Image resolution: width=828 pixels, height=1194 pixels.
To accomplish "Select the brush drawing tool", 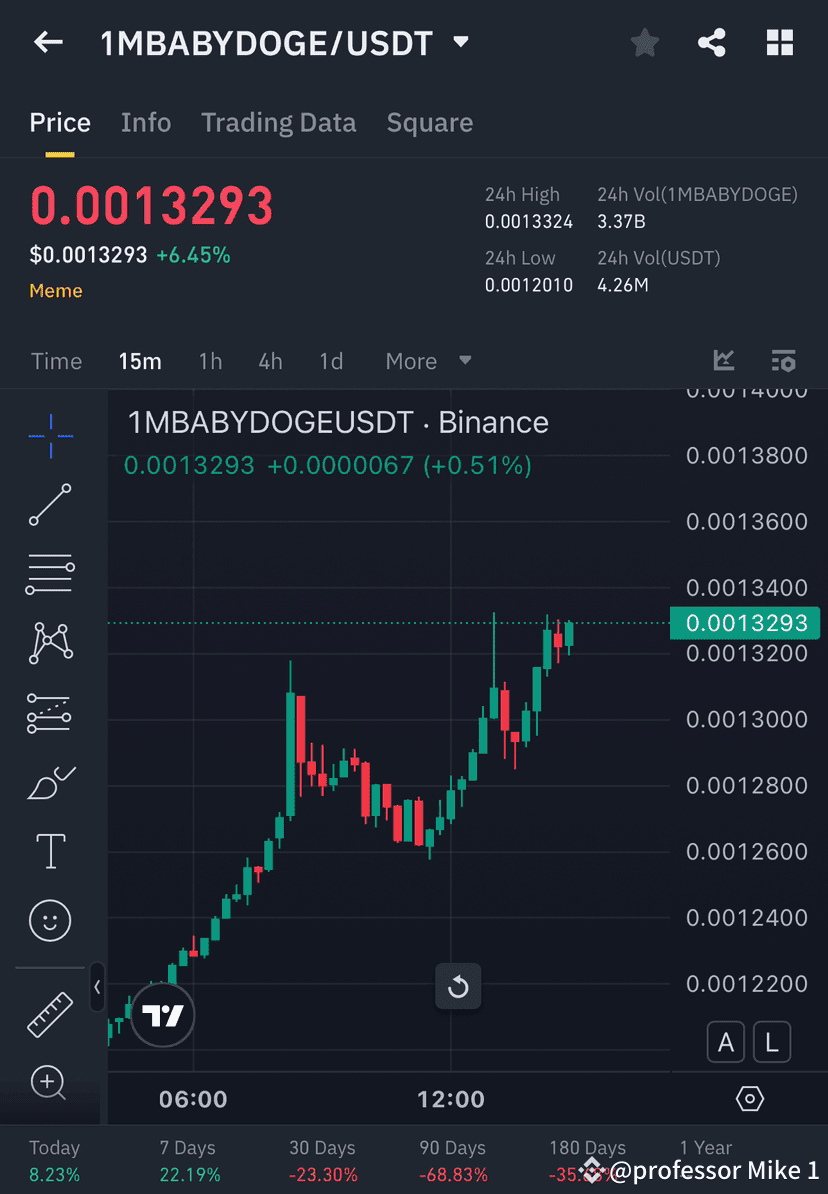I will [x=50, y=783].
